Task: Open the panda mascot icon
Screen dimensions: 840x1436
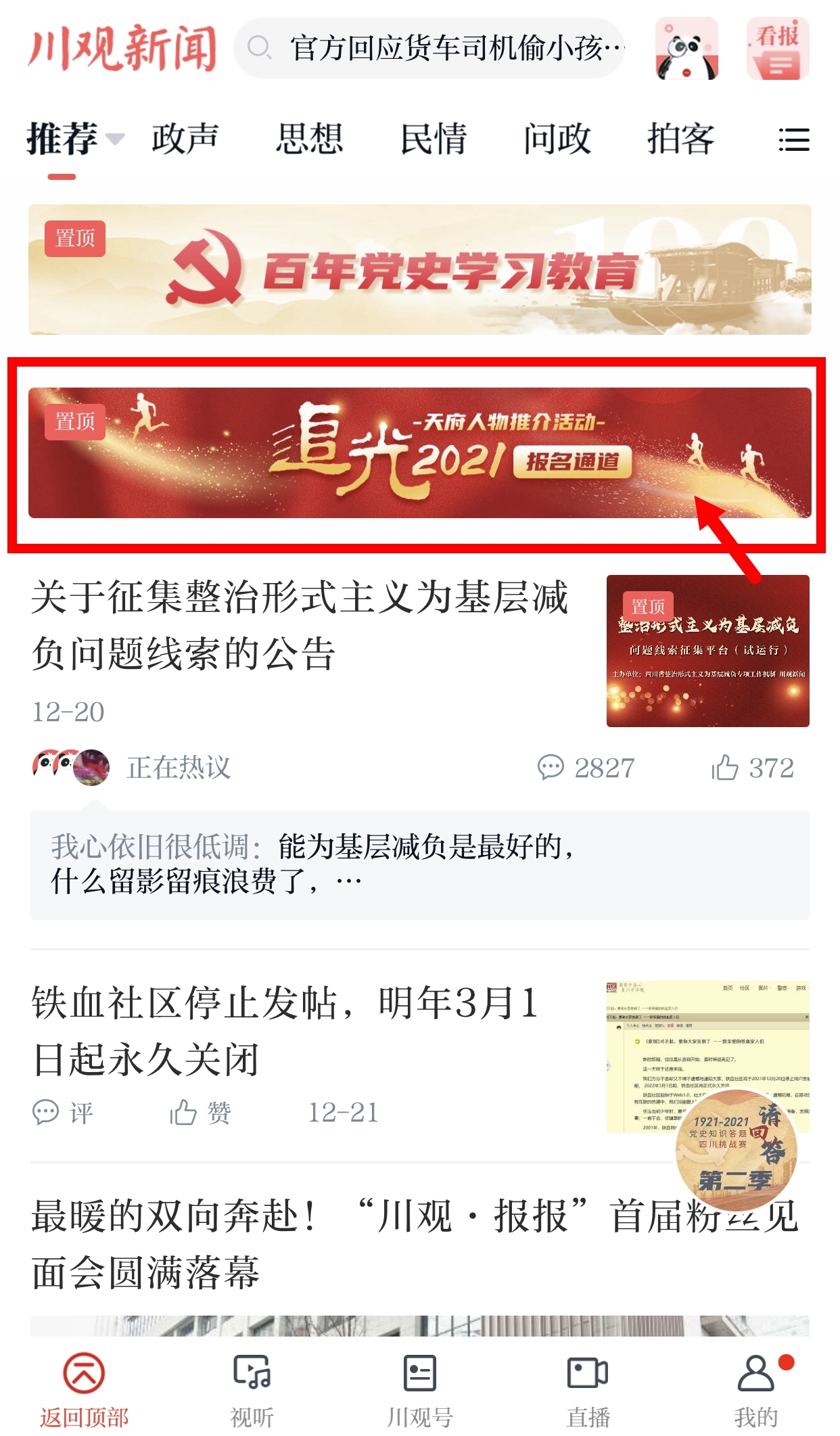Action: (686, 49)
